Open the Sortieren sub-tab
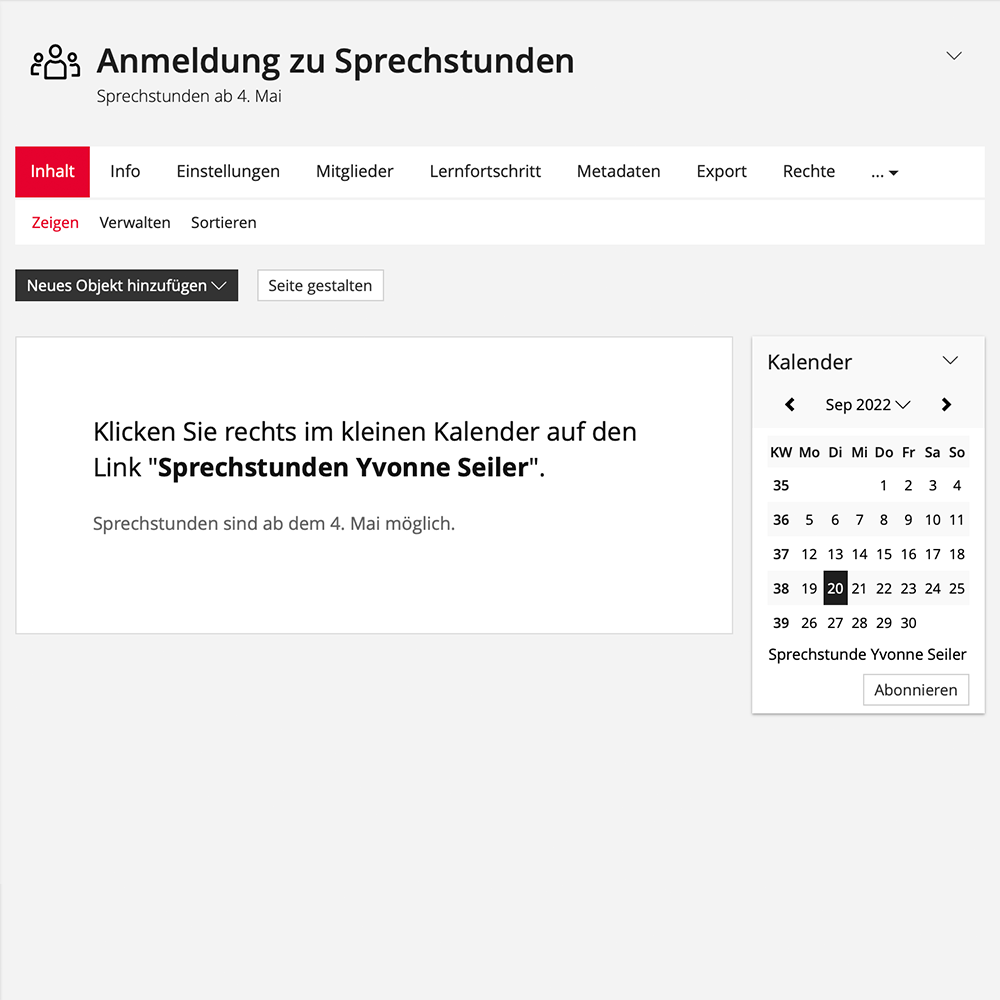1000x1000 pixels. (x=224, y=223)
